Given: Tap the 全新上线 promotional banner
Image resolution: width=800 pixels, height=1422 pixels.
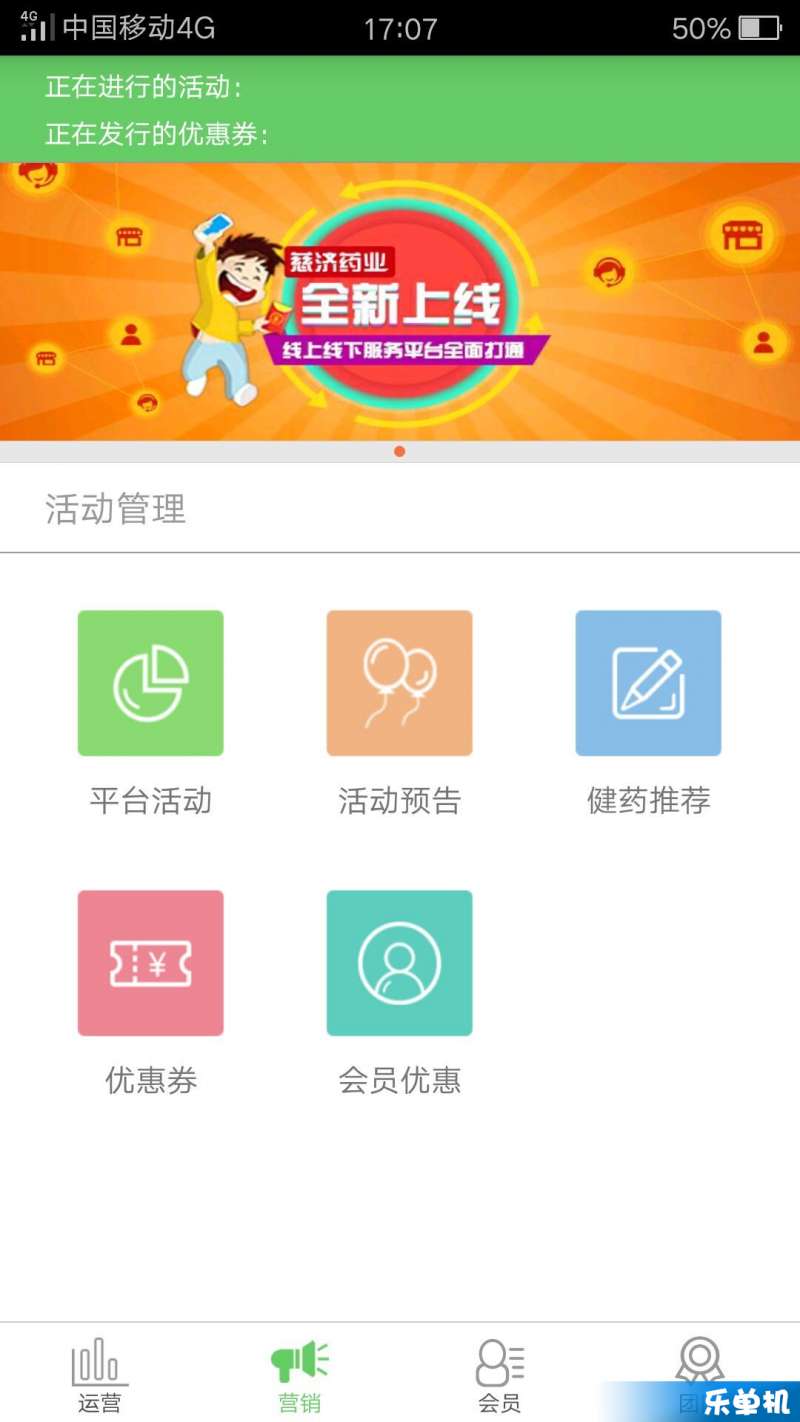Looking at the screenshot, I should click(x=400, y=302).
